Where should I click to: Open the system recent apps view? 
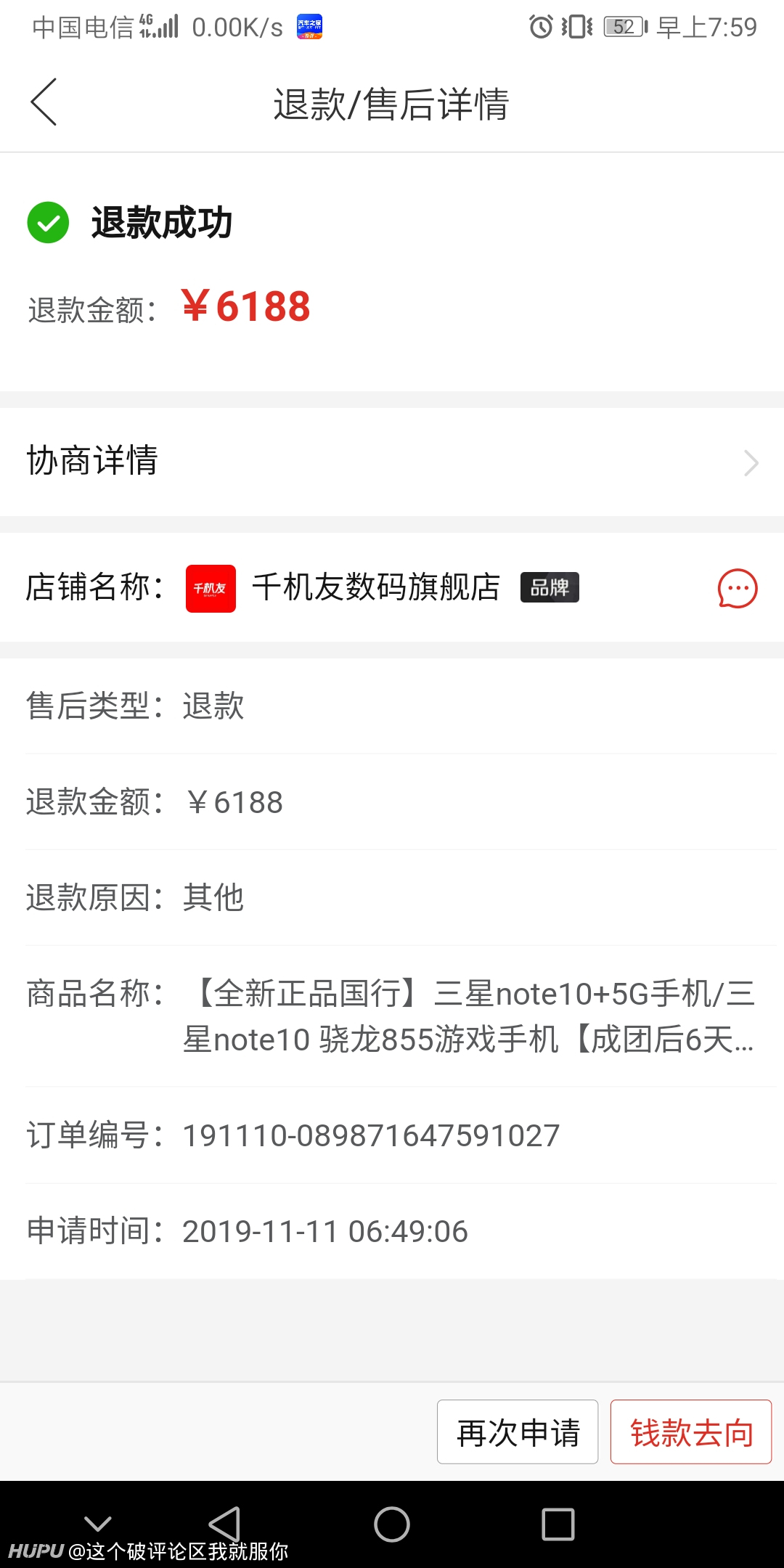[558, 1524]
